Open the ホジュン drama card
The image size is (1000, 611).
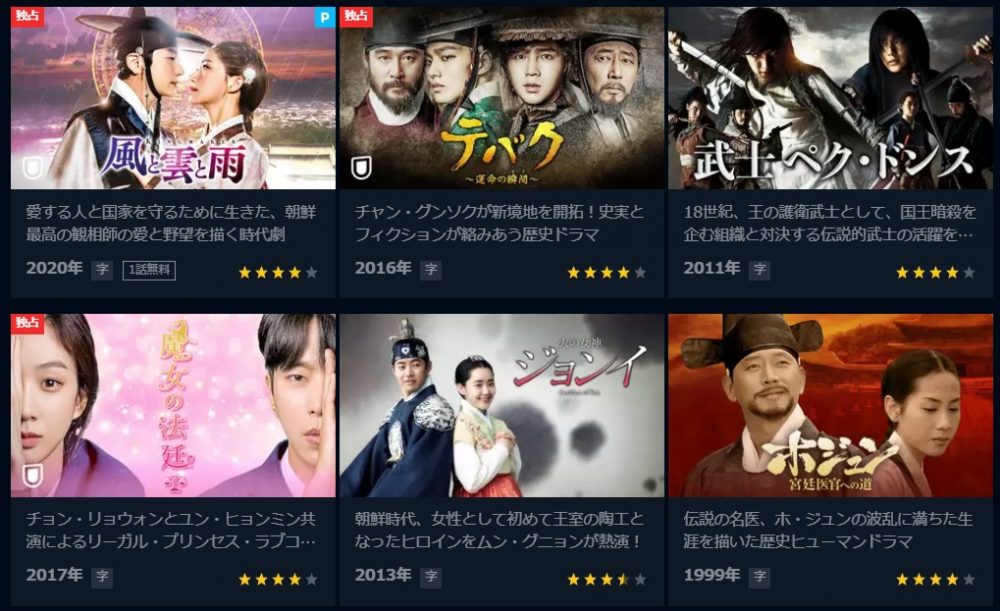(x=830, y=405)
